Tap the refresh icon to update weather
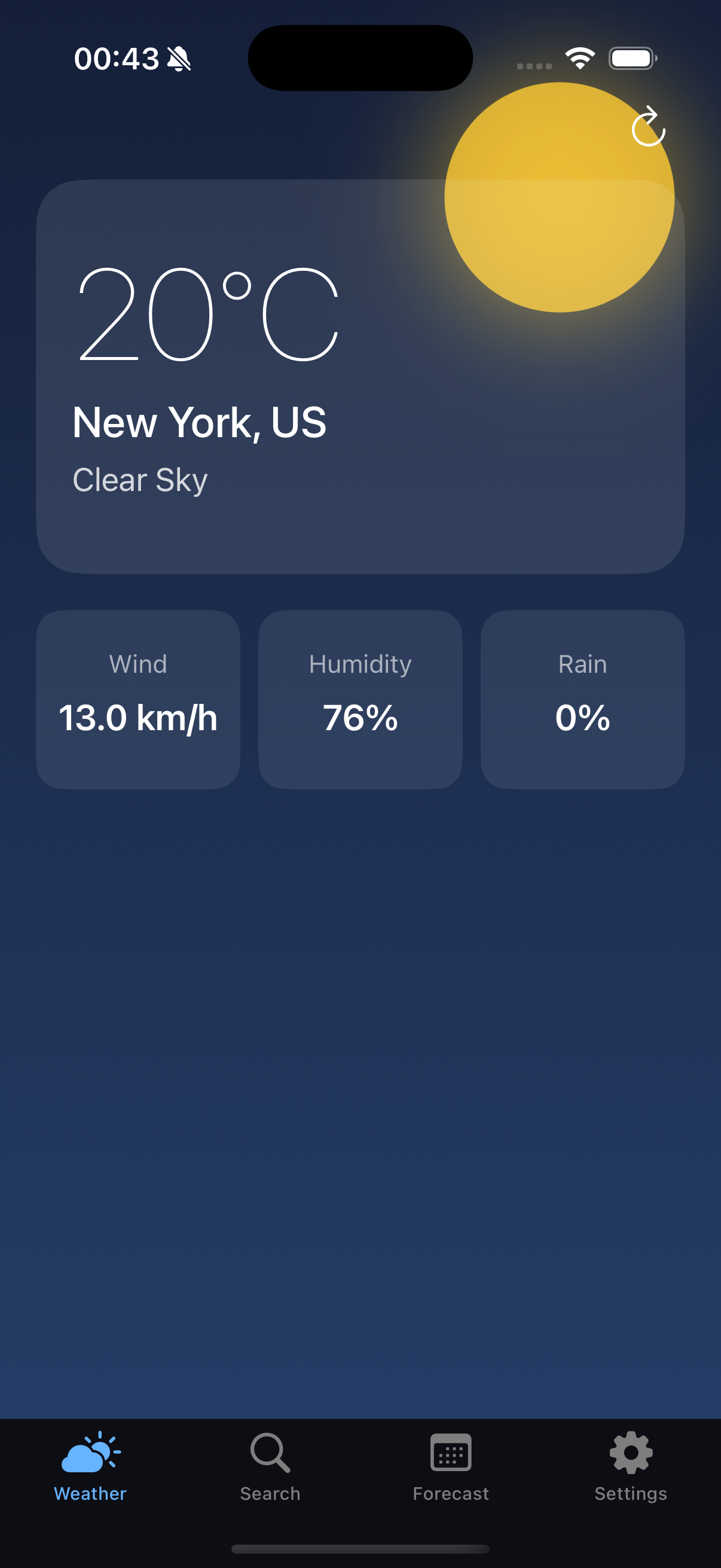The height and width of the screenshot is (1568, 721). (648, 126)
